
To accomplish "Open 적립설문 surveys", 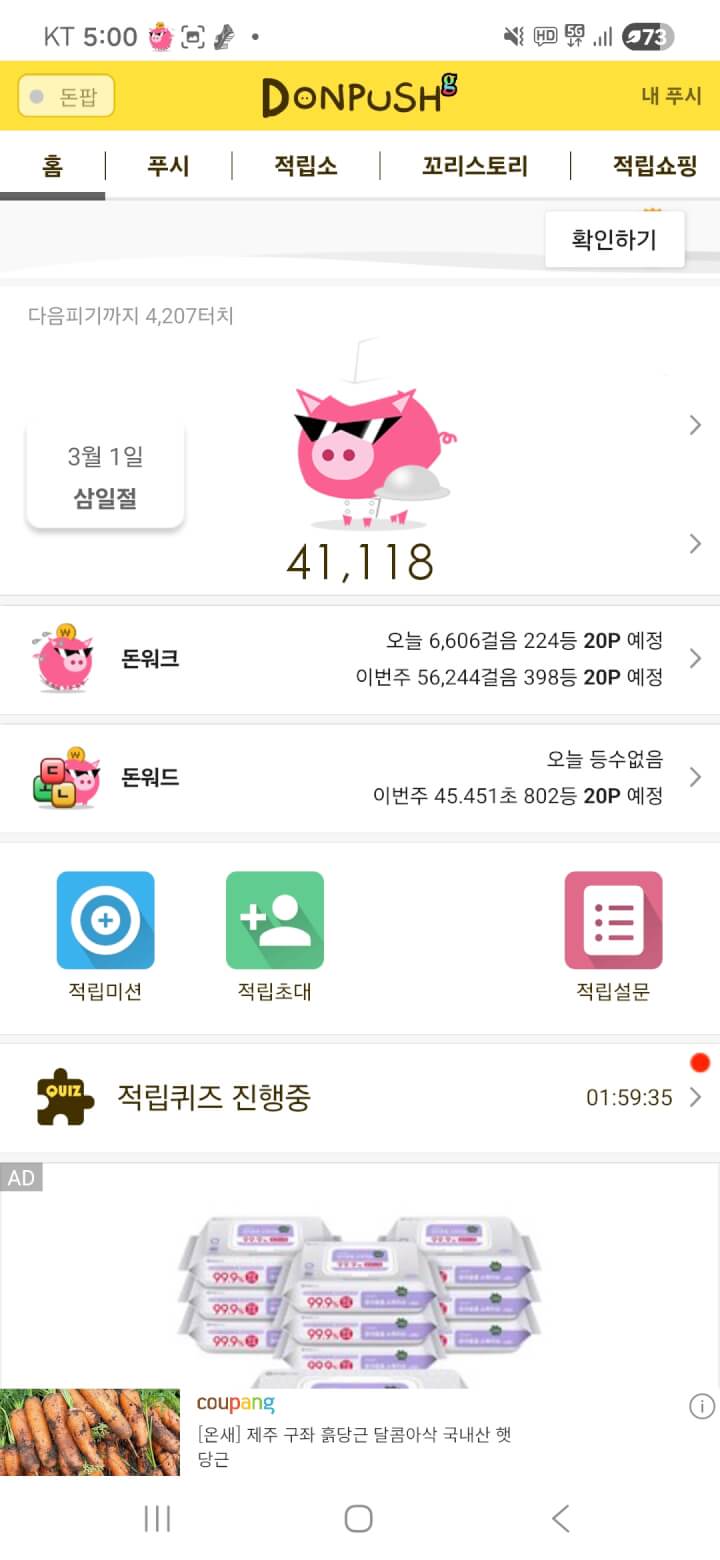I will point(613,935).
